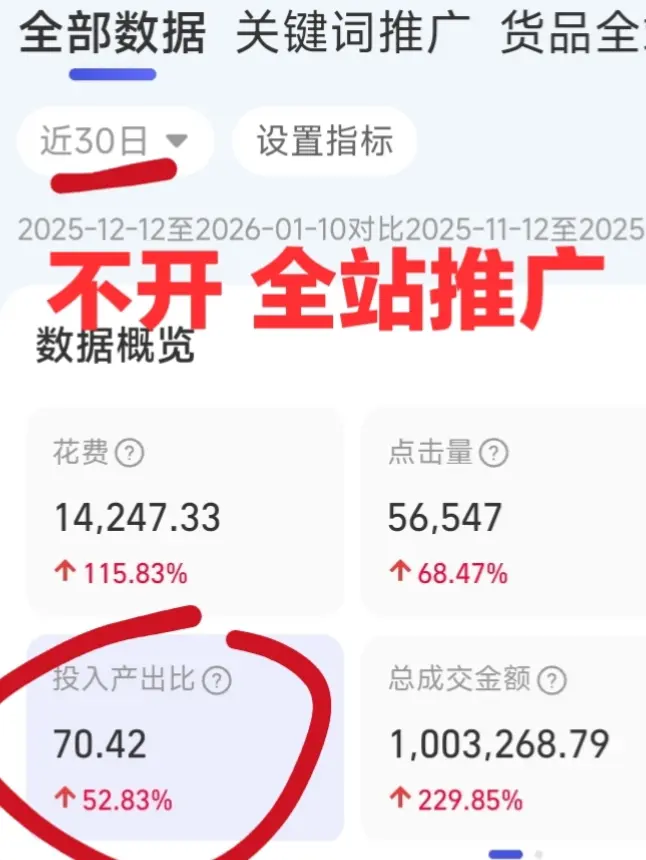Select the 投入产出比 metric card

[185, 740]
